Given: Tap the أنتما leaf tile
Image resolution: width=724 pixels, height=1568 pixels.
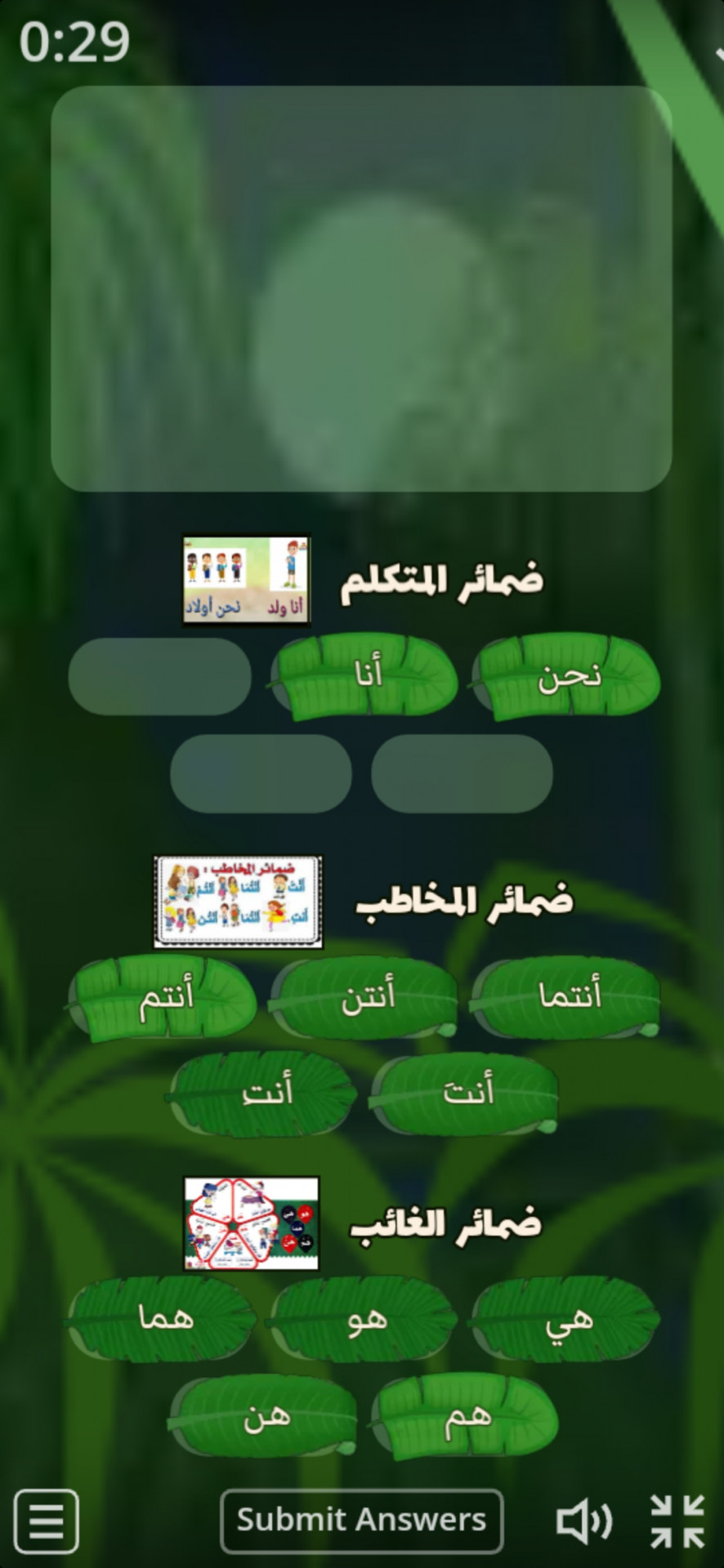Looking at the screenshot, I should 566,996.
